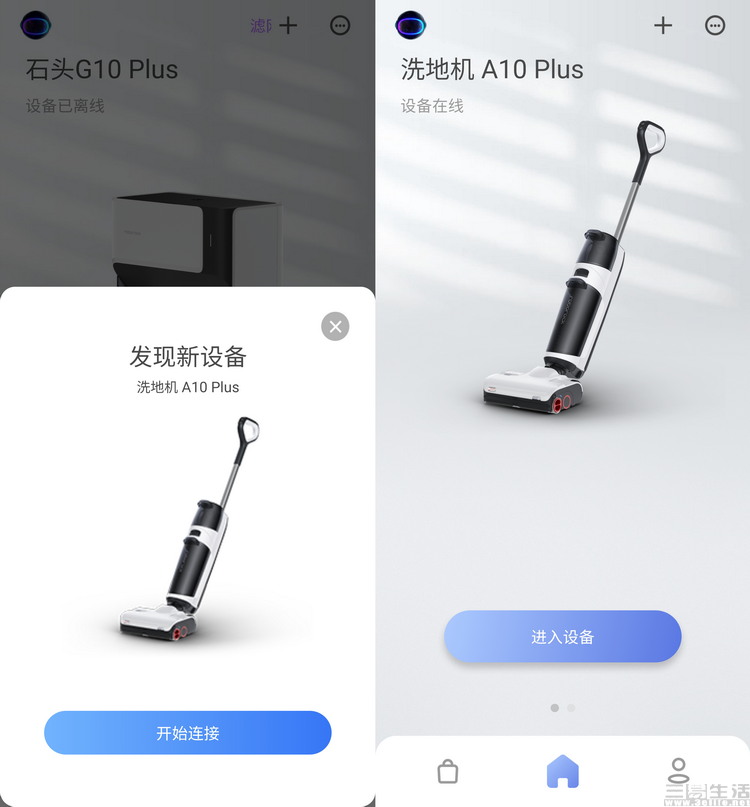The image size is (750, 807).
Task: Add a device with the plus icon above 洗地机 A10 Plus
Action: [x=663, y=26]
